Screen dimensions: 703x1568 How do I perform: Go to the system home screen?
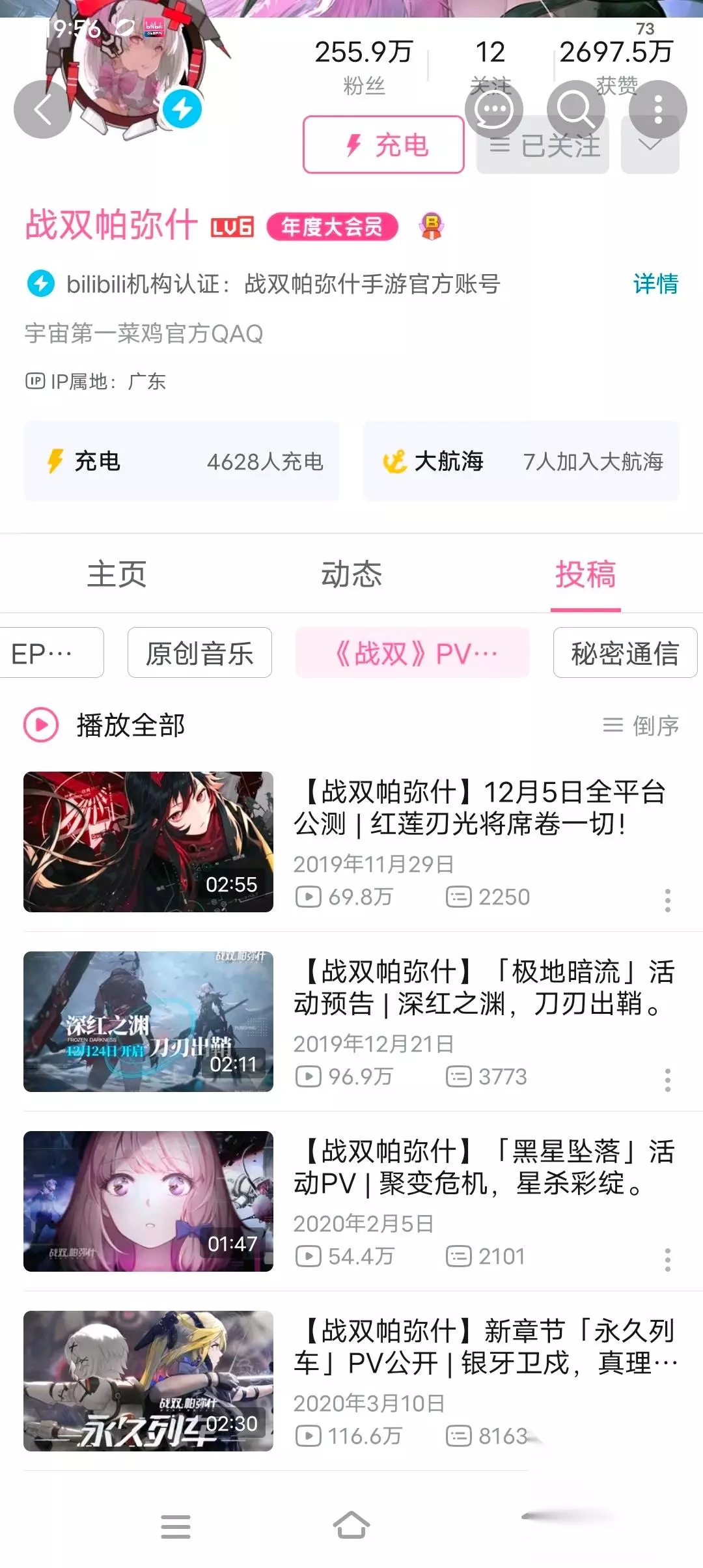(351, 1526)
